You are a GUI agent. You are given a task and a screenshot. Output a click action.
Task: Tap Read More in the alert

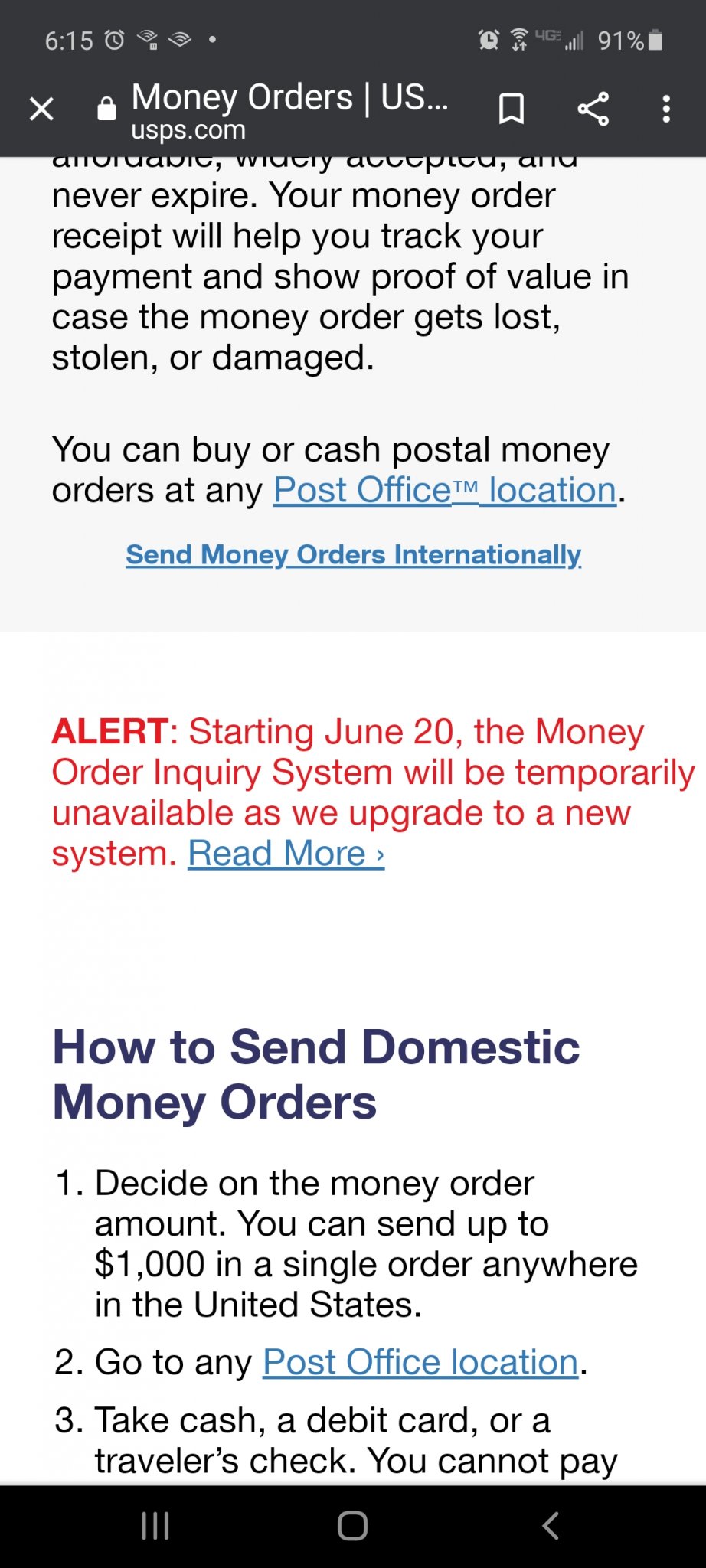pyautogui.click(x=286, y=853)
